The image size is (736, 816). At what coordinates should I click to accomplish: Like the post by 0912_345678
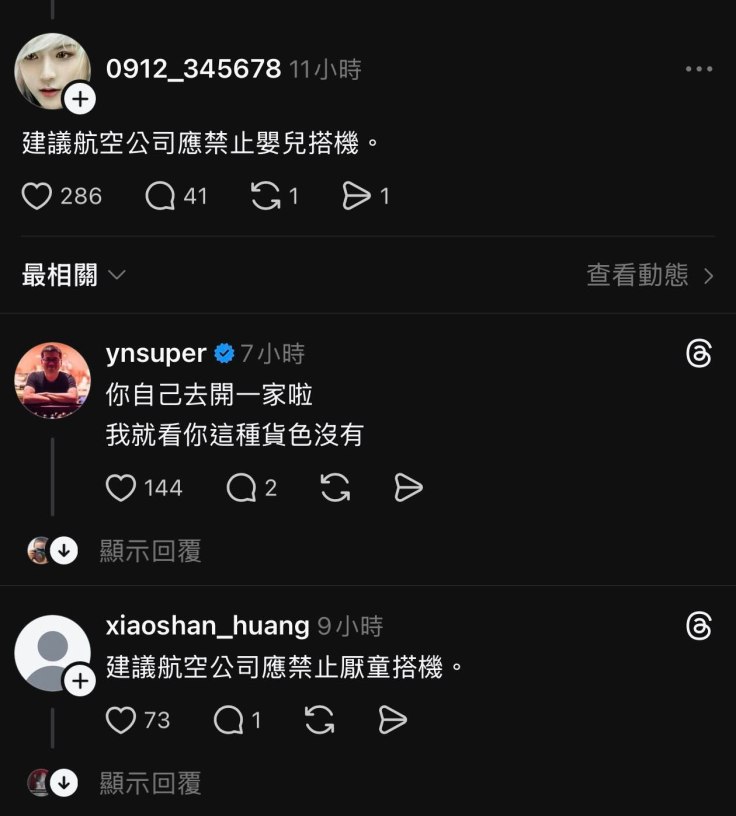point(38,196)
